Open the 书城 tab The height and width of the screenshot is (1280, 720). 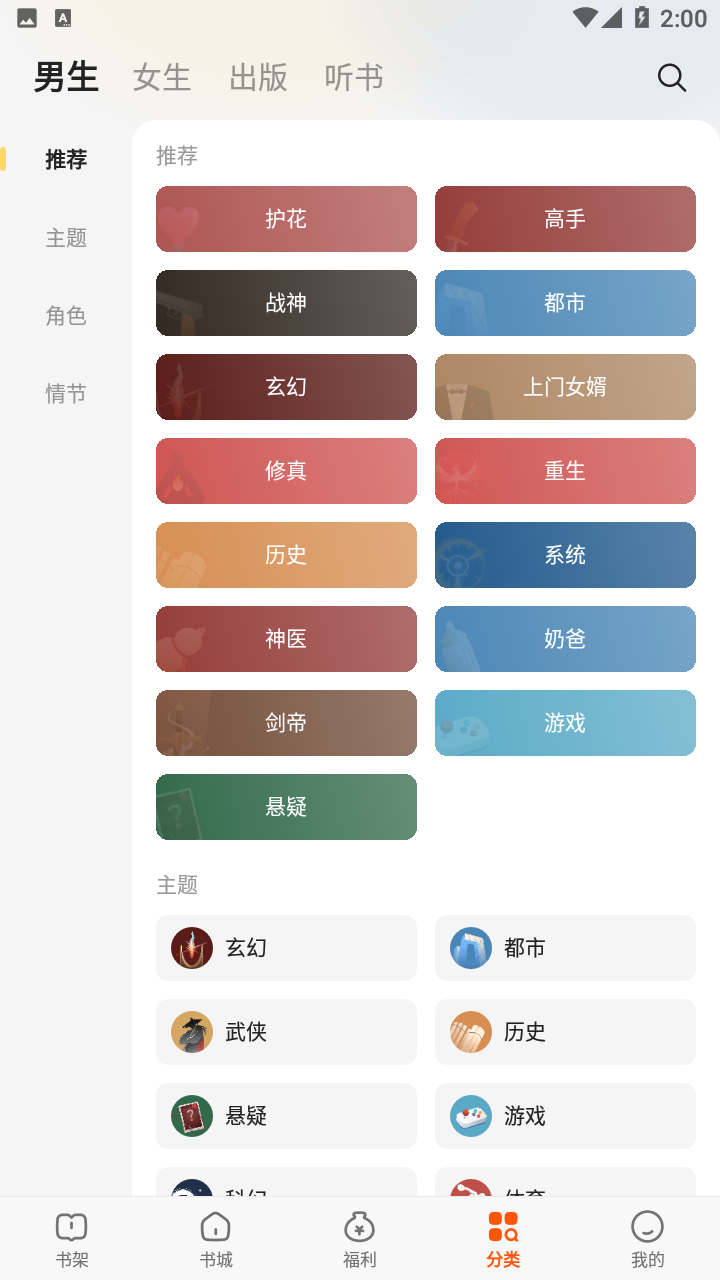(216, 1239)
